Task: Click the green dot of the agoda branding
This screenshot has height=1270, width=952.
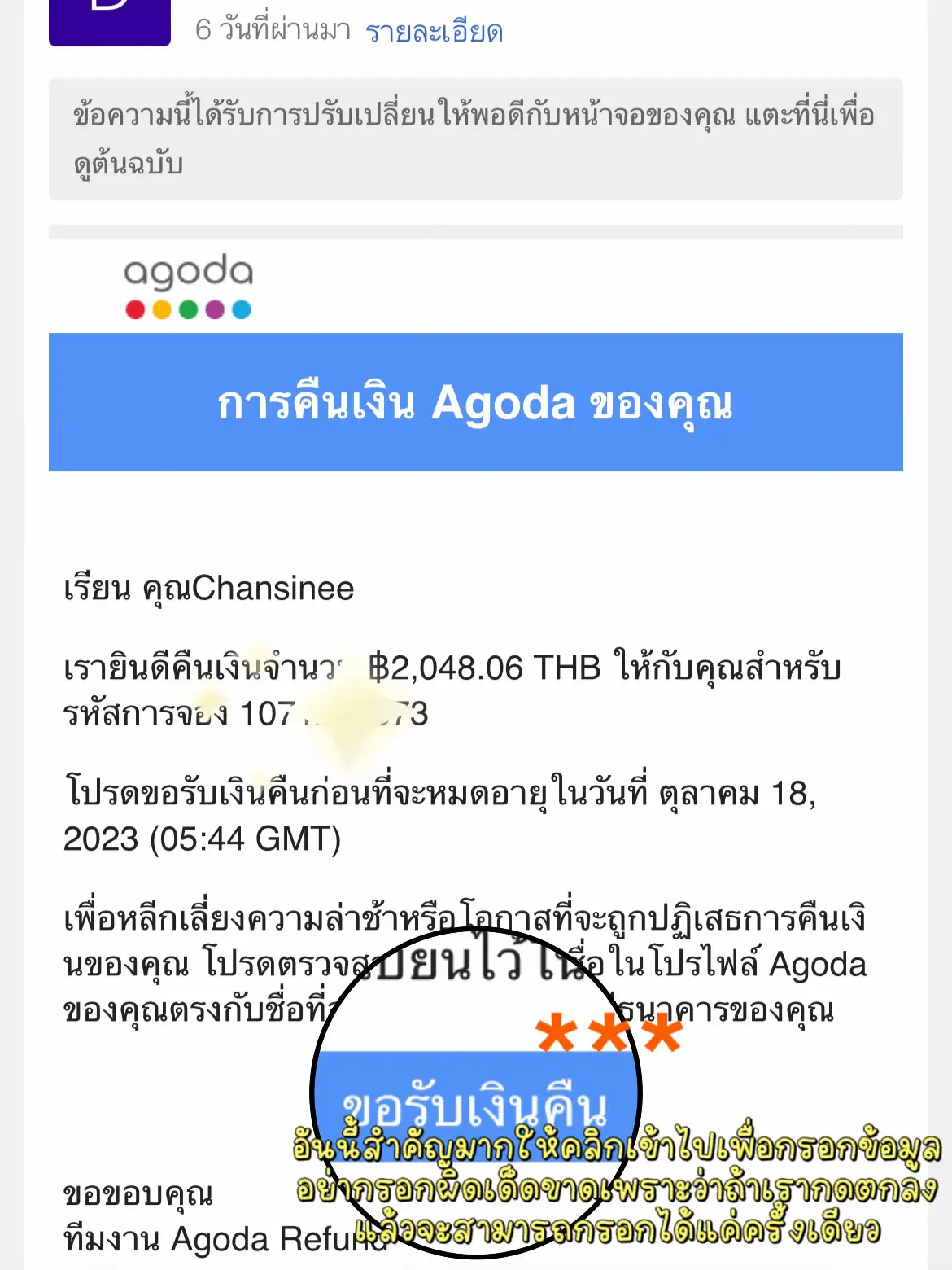Action: pos(188,309)
